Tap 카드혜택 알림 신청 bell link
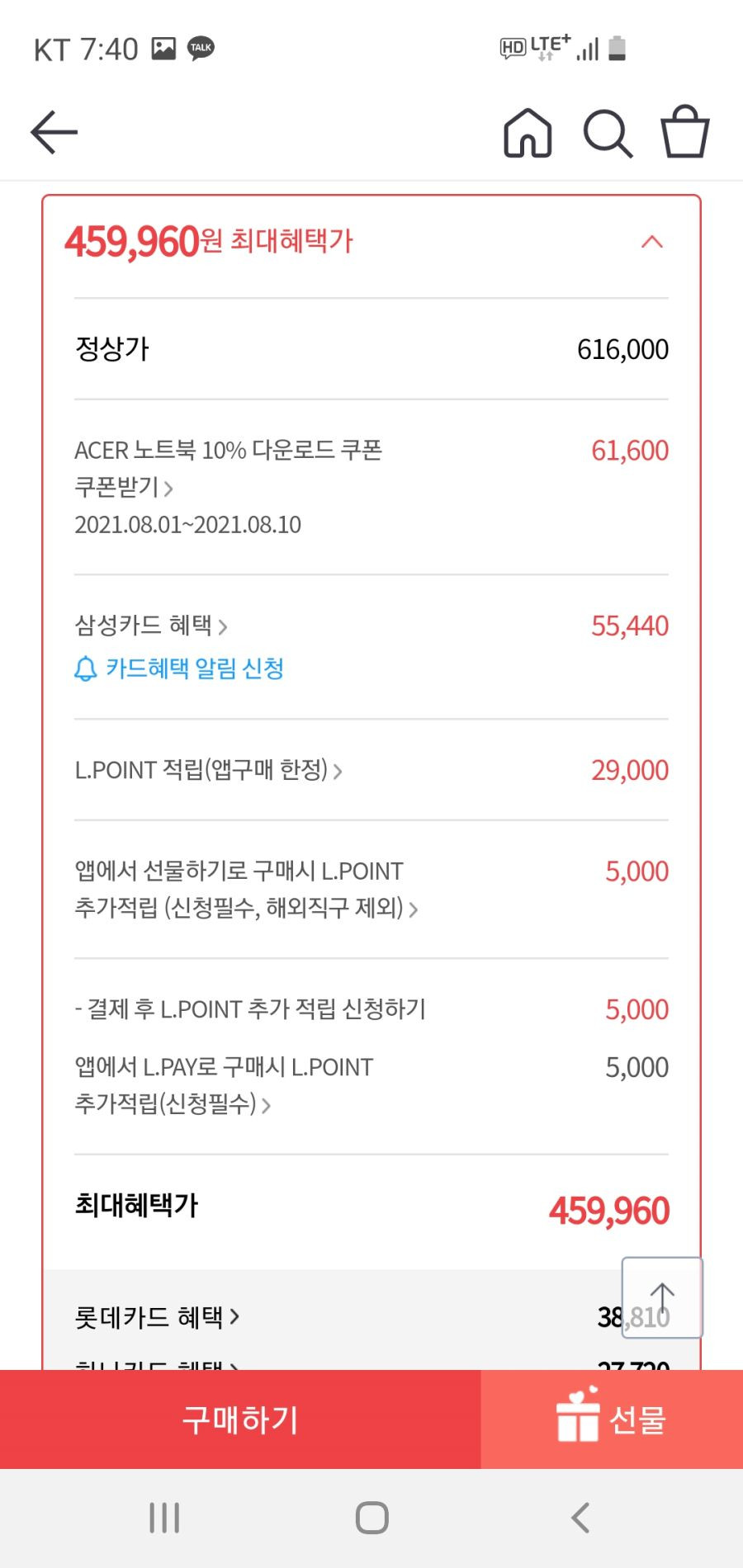The width and height of the screenshot is (743, 1568). [x=179, y=668]
